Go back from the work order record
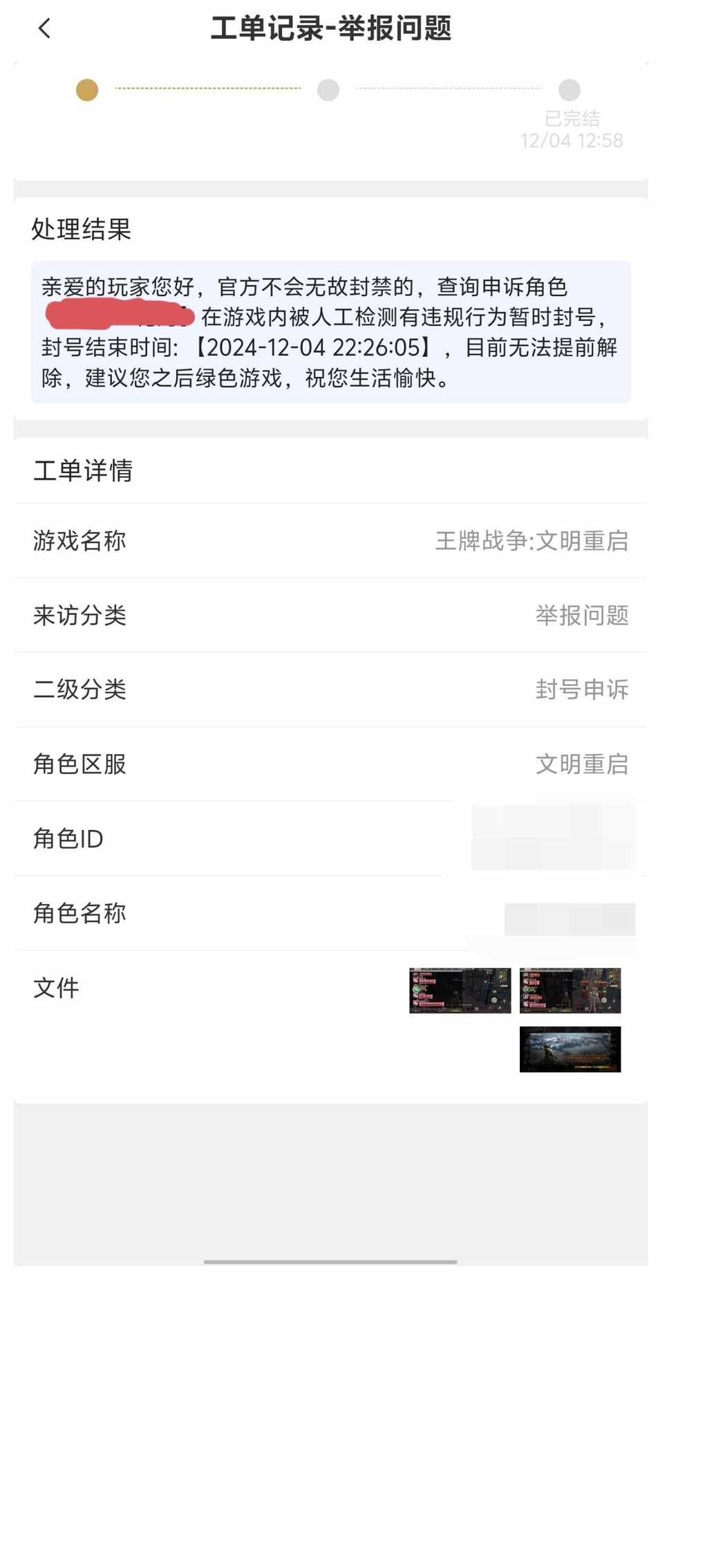The height and width of the screenshot is (1568, 705). point(45,28)
